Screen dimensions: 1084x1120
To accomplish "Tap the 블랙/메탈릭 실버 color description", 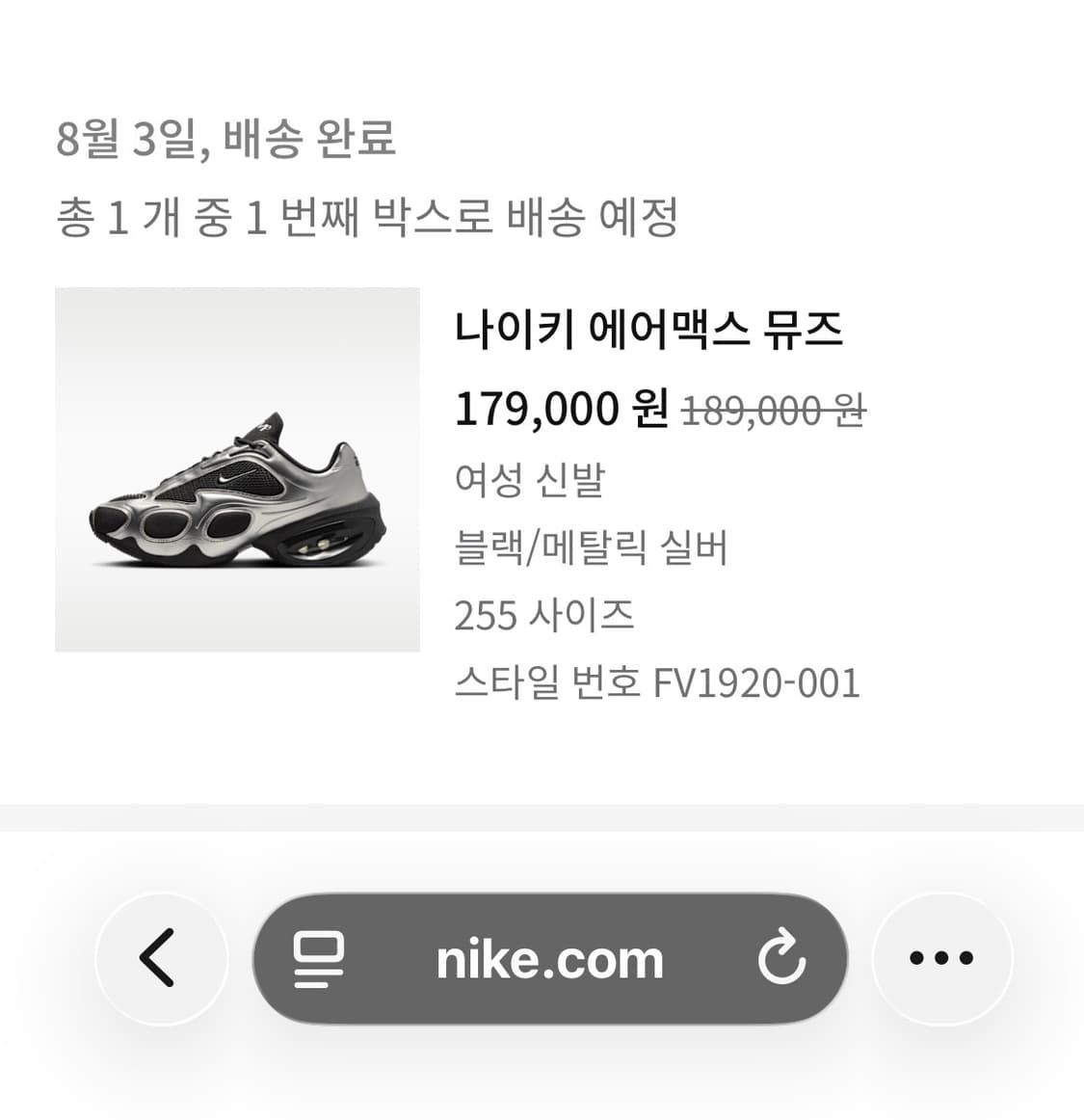I will pyautogui.click(x=595, y=548).
